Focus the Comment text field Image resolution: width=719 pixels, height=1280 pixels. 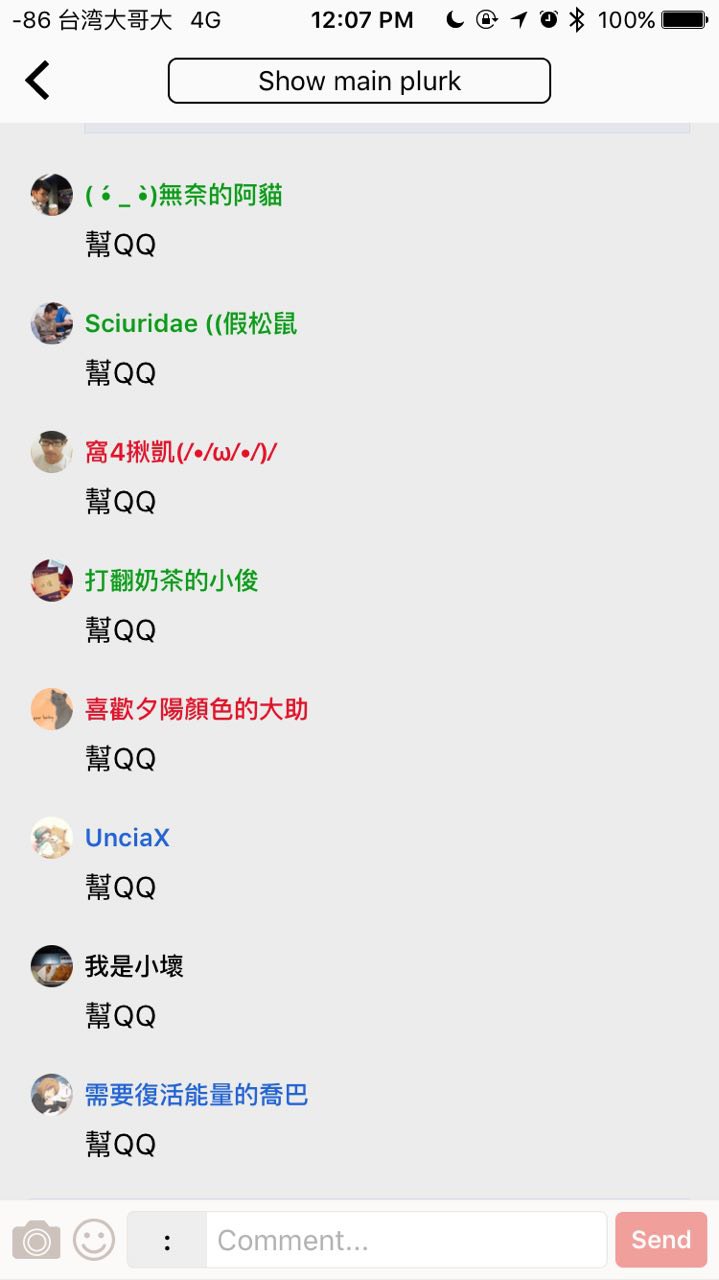click(405, 1240)
